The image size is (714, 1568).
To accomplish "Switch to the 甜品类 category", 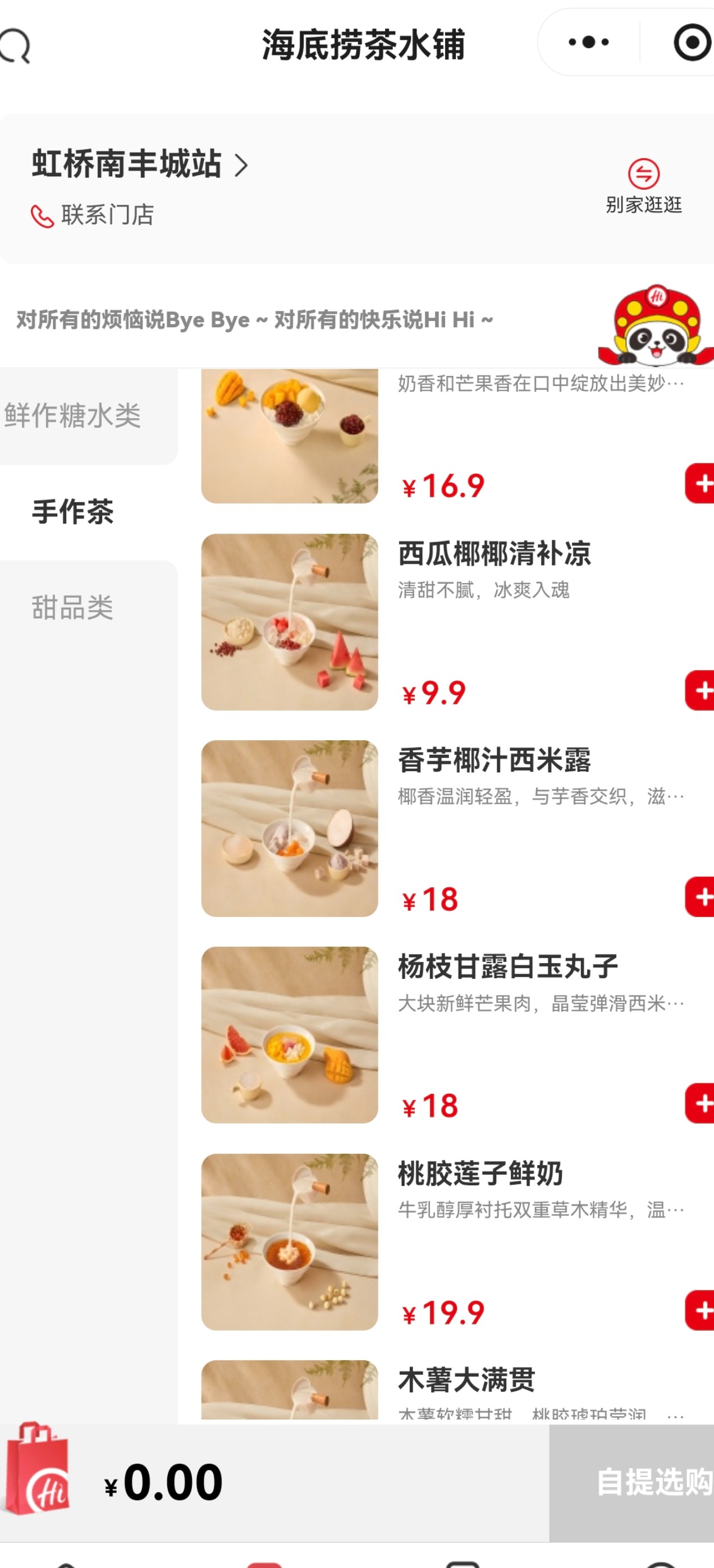I will coord(73,607).
